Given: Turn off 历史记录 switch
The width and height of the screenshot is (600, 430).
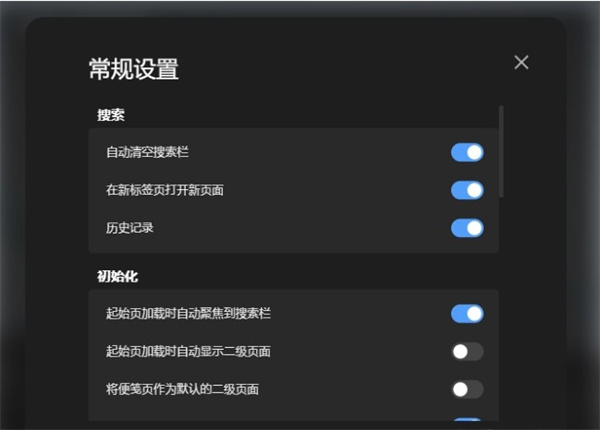Looking at the screenshot, I should point(467,228).
